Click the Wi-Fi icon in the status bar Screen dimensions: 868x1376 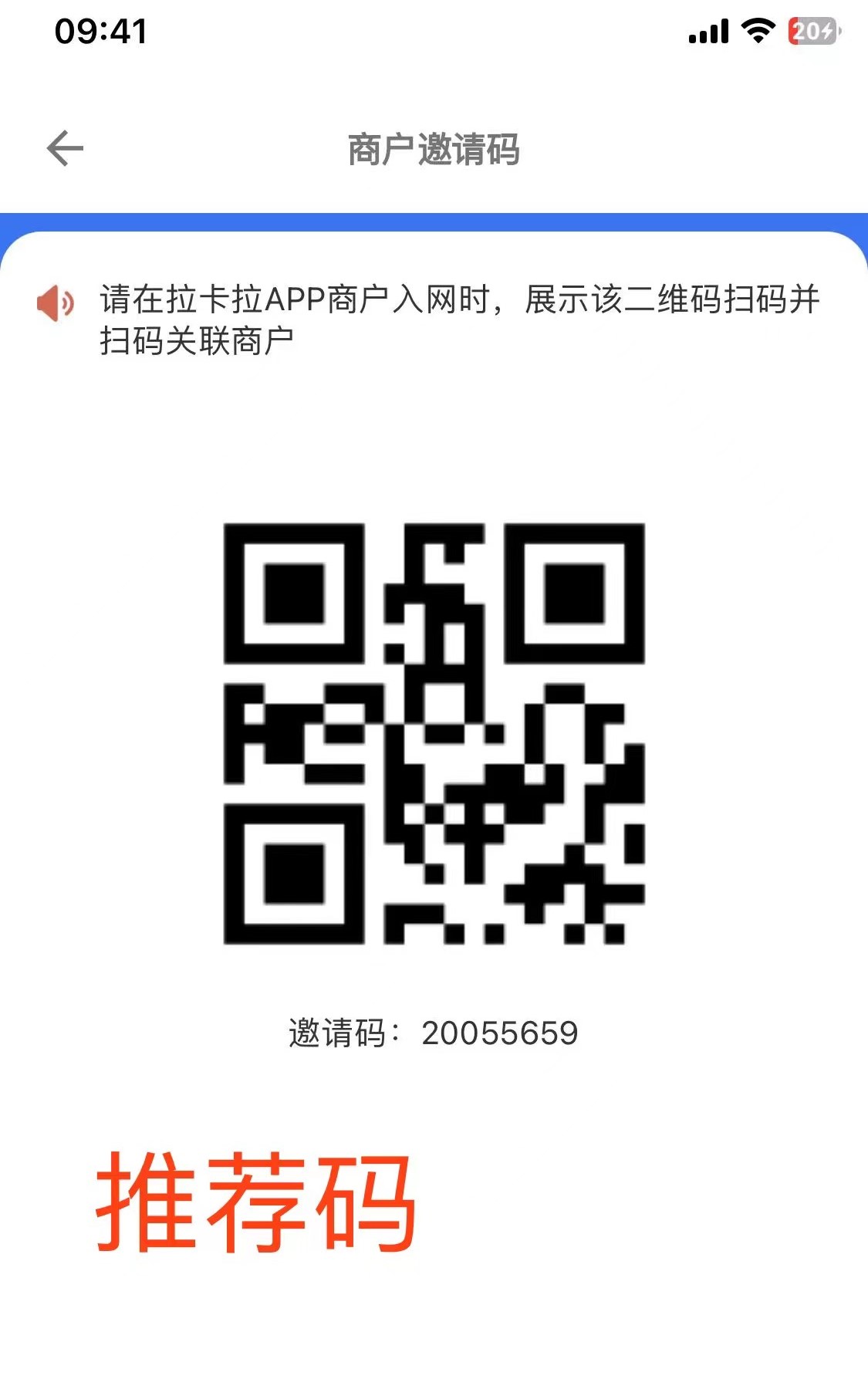coord(758,32)
